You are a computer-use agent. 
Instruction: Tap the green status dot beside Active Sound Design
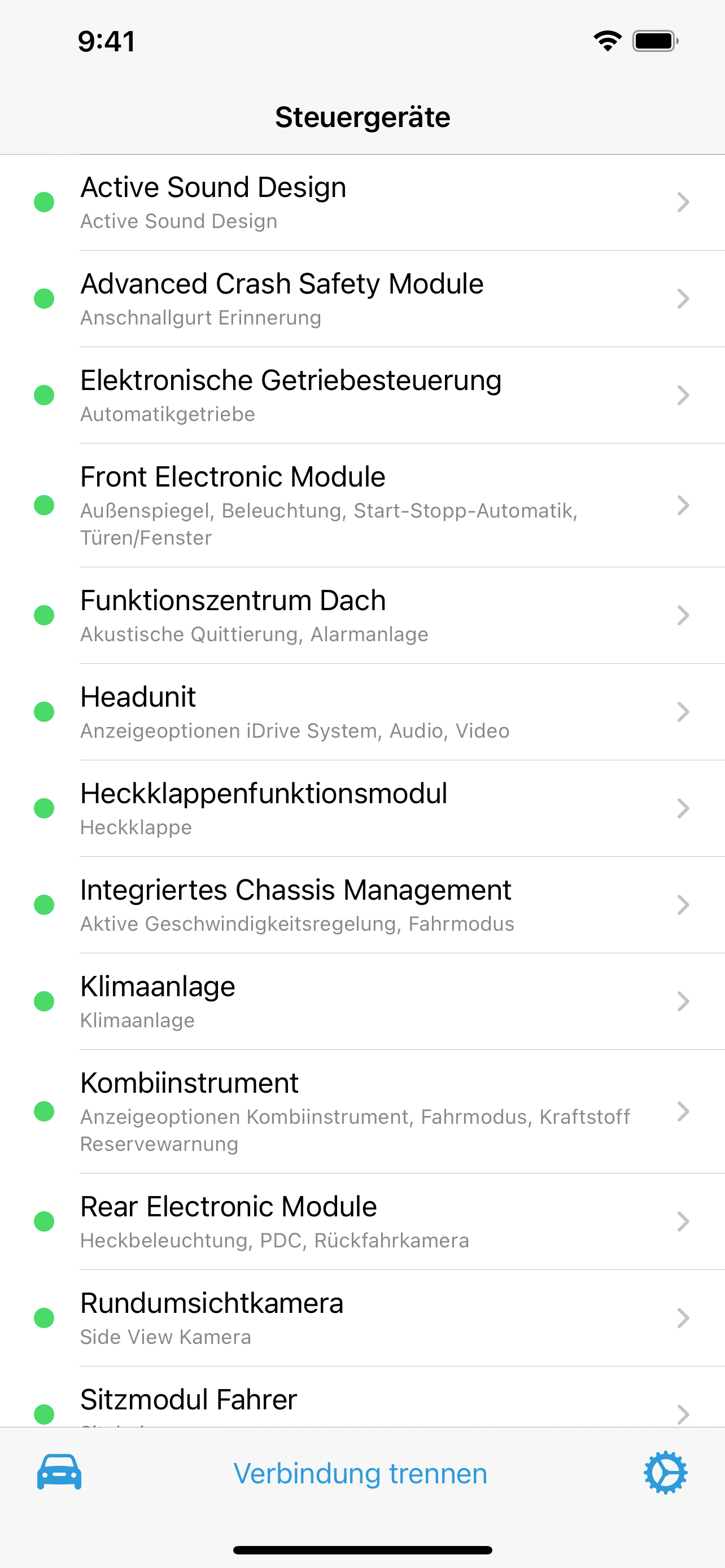(43, 202)
